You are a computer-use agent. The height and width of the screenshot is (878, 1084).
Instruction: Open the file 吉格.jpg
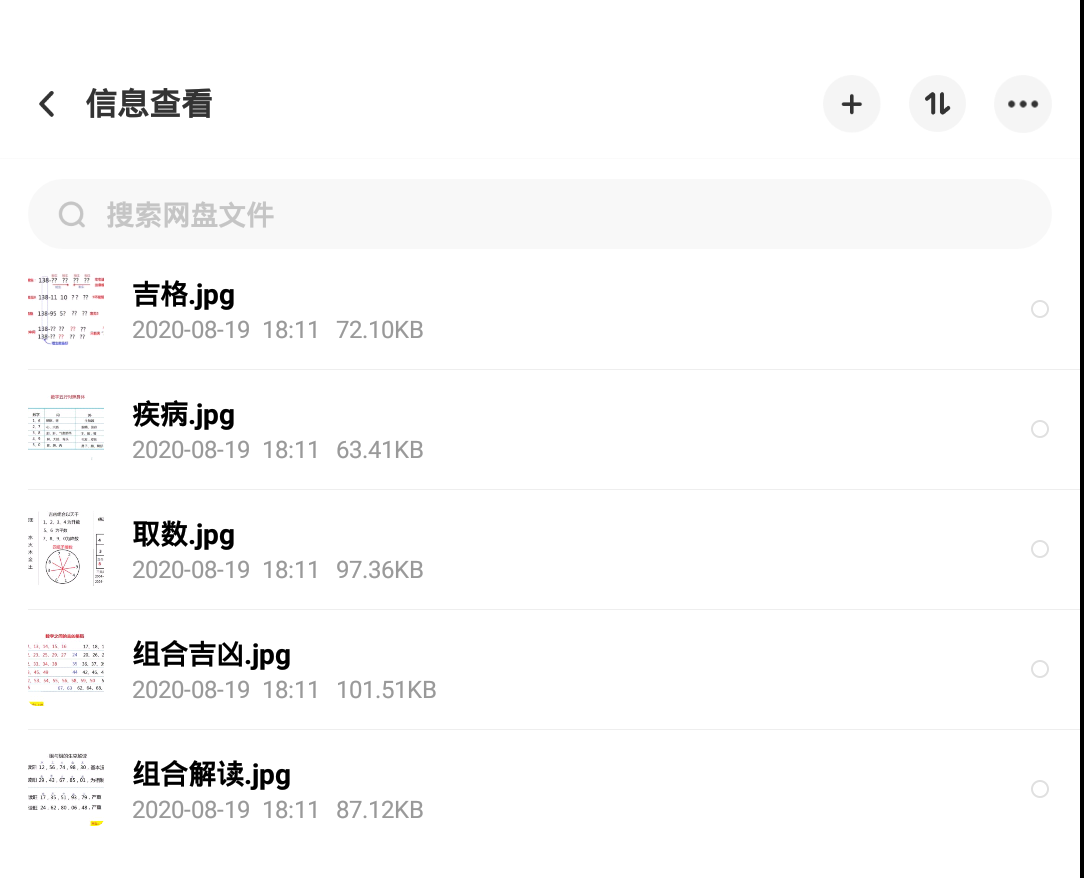click(x=539, y=310)
